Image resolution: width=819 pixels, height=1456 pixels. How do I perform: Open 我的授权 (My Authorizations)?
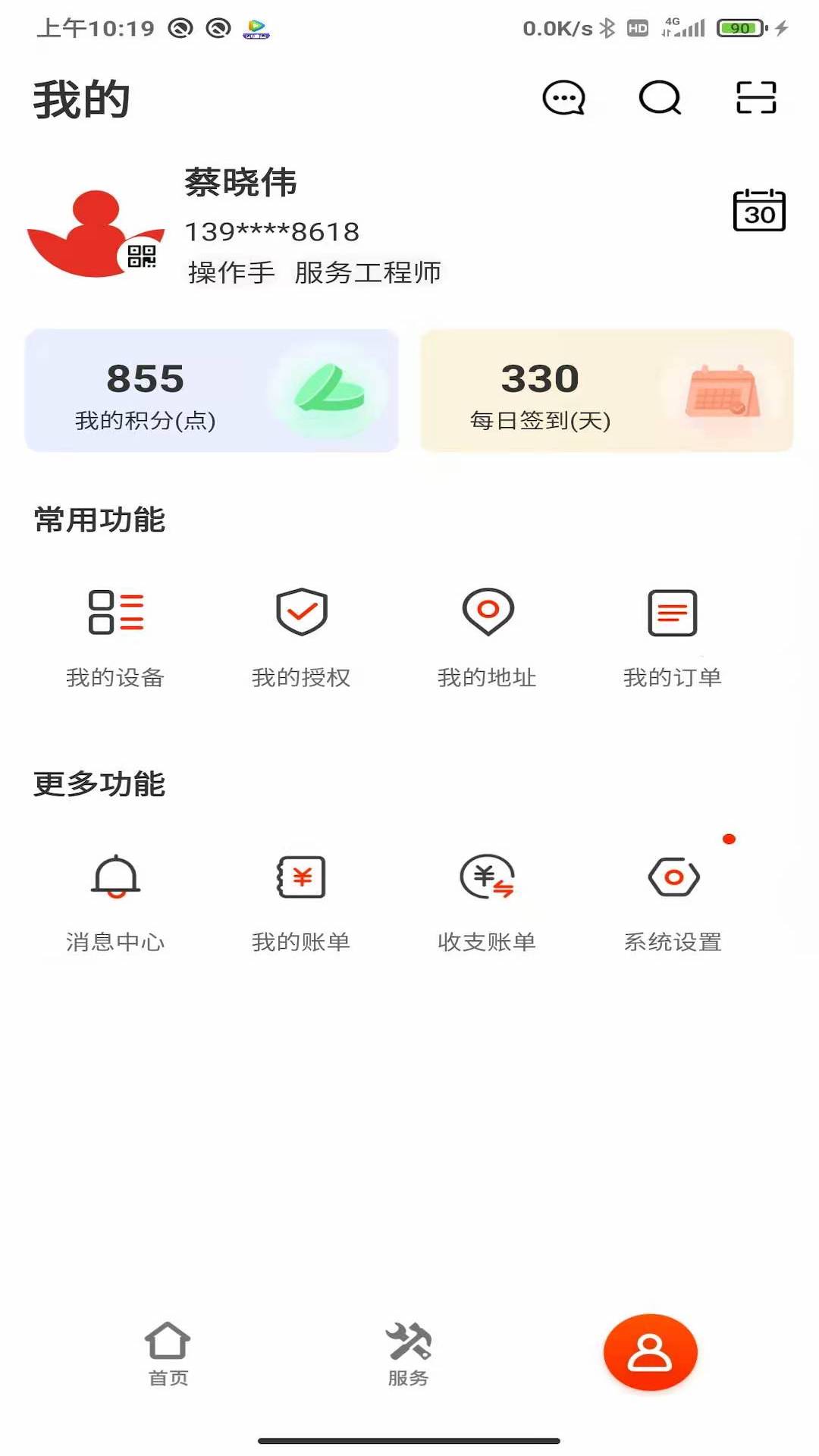tap(301, 637)
